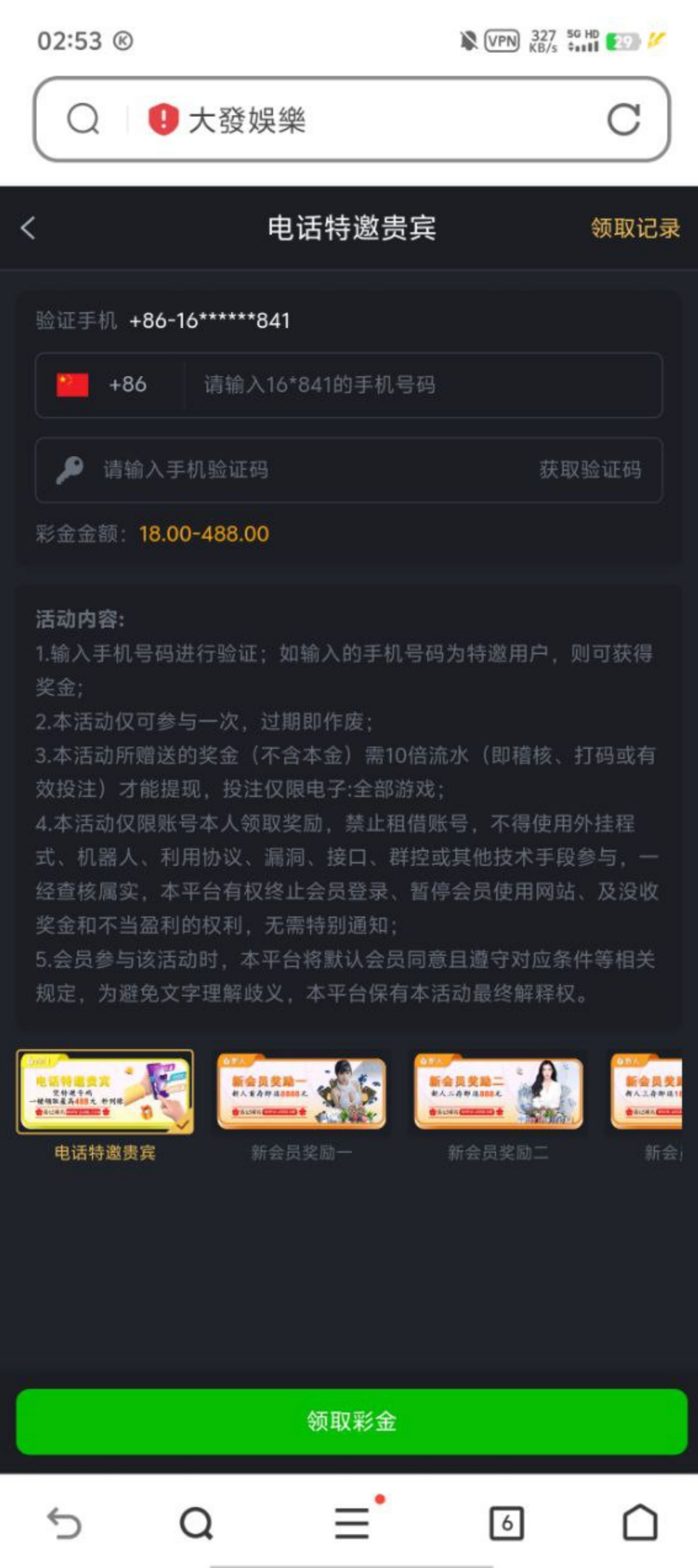This screenshot has height=1568, width=698.
Task: View the six open tabs
Action: pyautogui.click(x=506, y=1523)
